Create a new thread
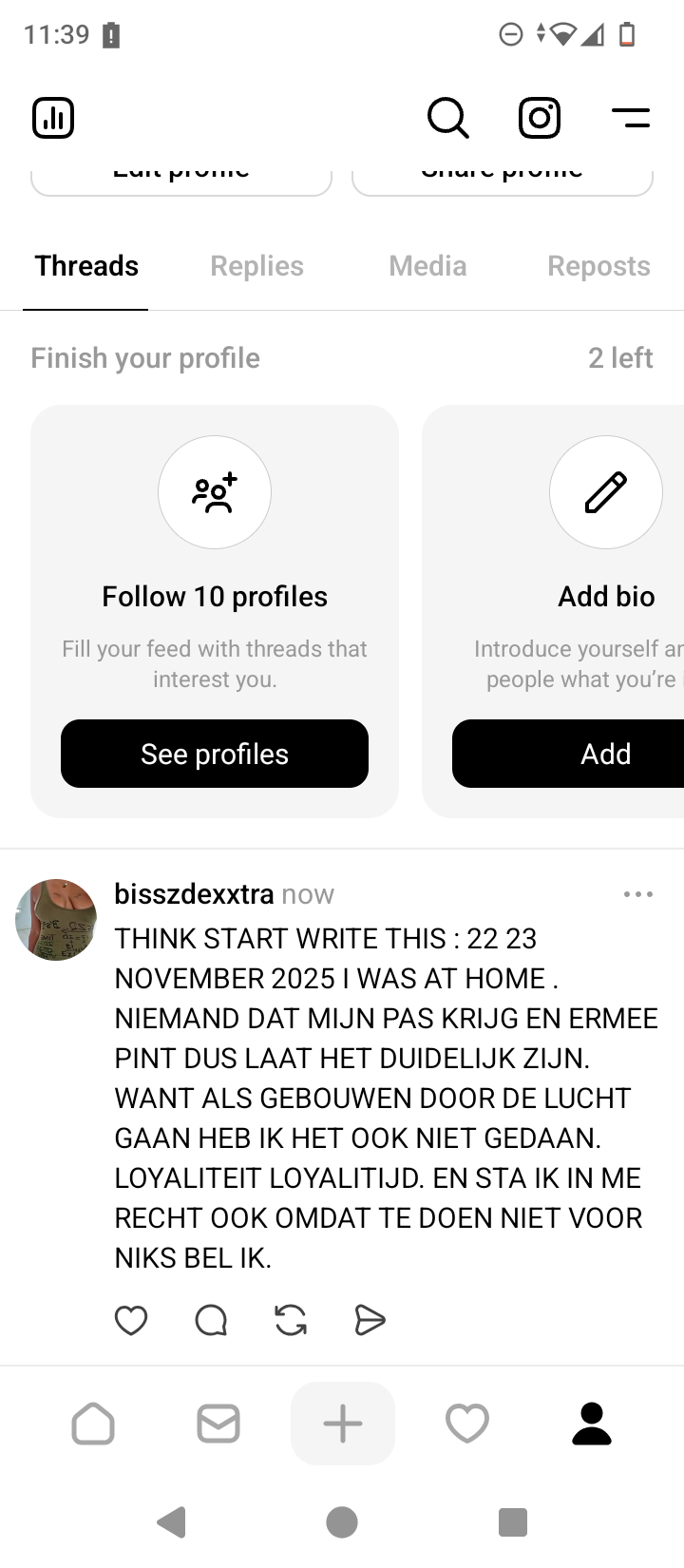This screenshot has height=1568, width=684. tap(343, 1424)
